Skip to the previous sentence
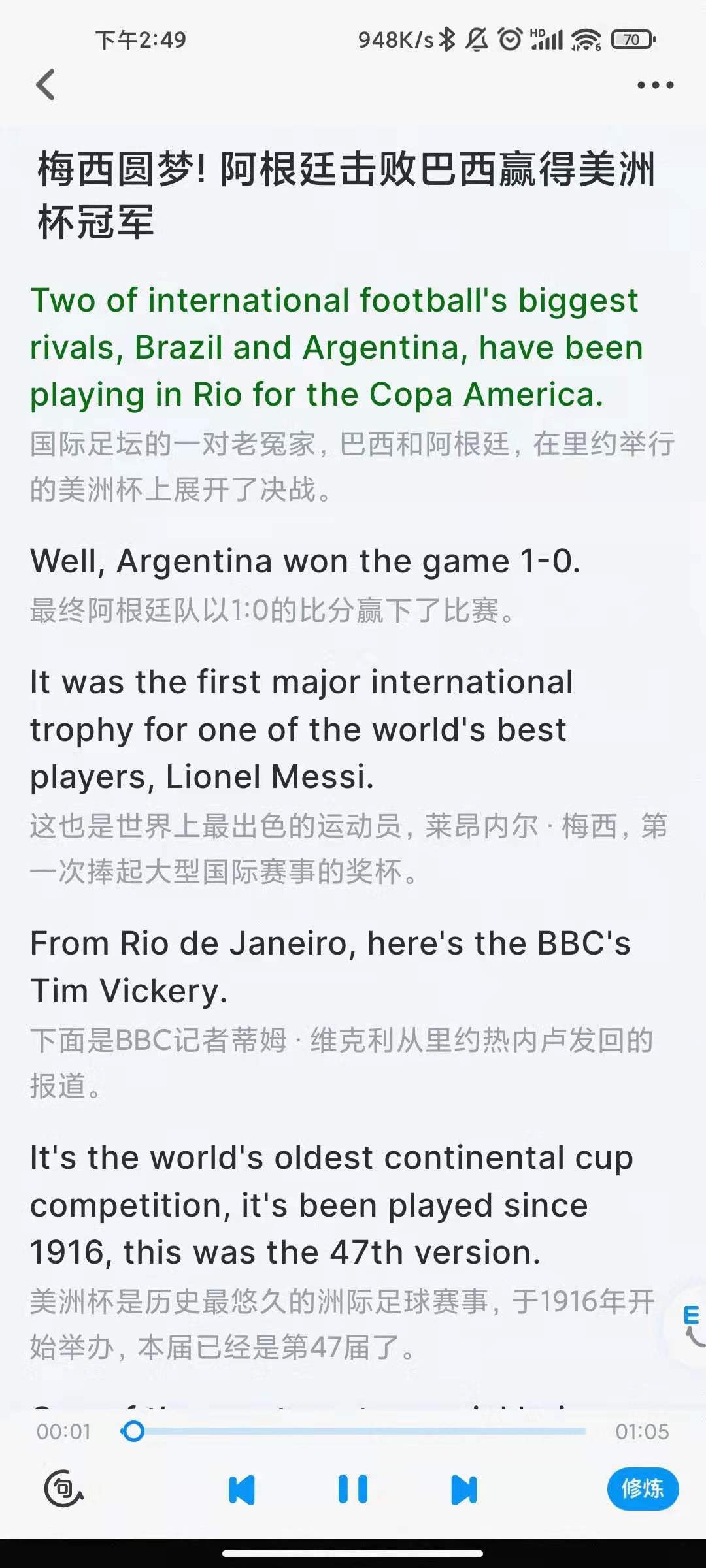706x1568 pixels. point(241,1490)
